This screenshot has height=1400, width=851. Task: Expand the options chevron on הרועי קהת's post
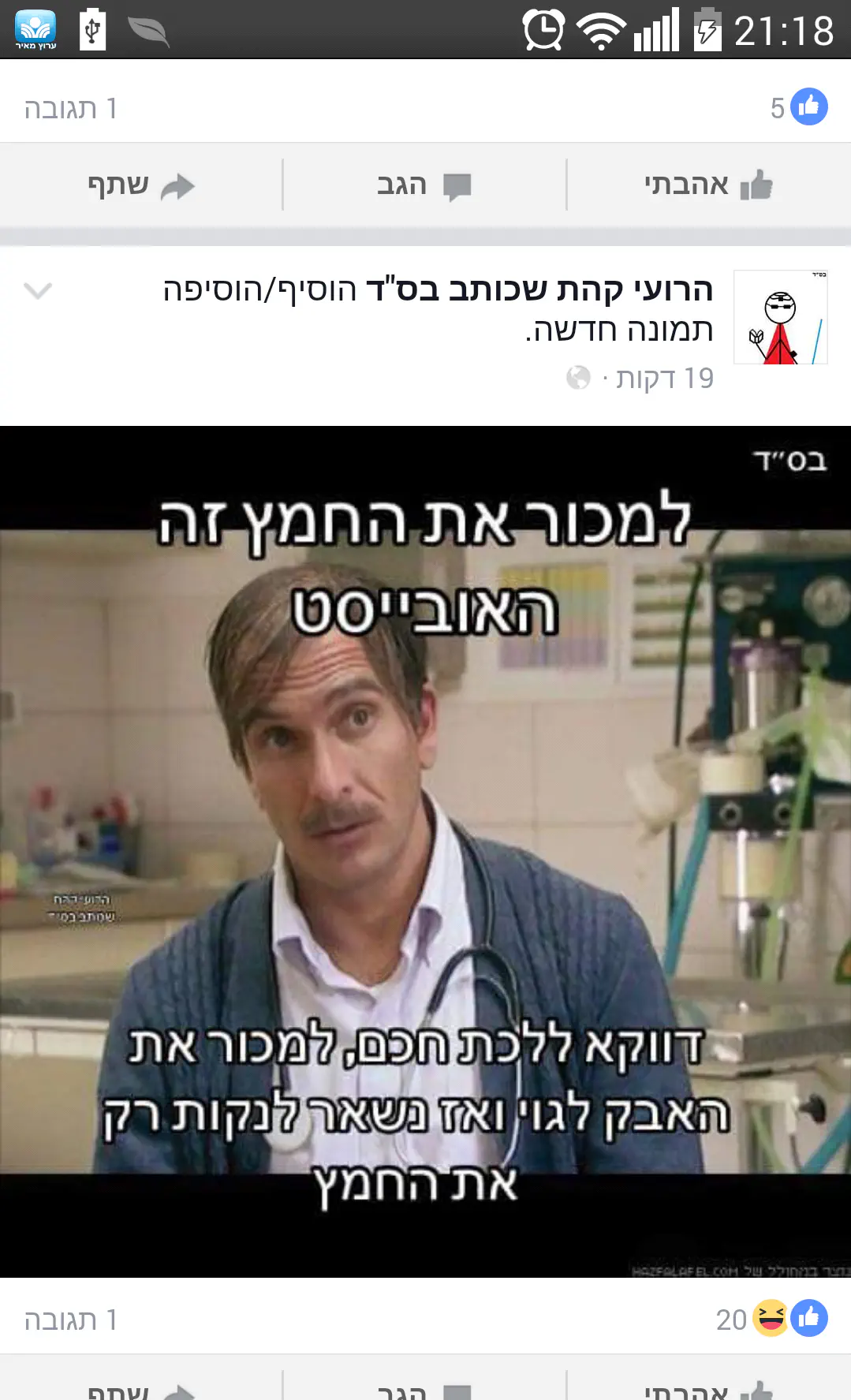(38, 291)
